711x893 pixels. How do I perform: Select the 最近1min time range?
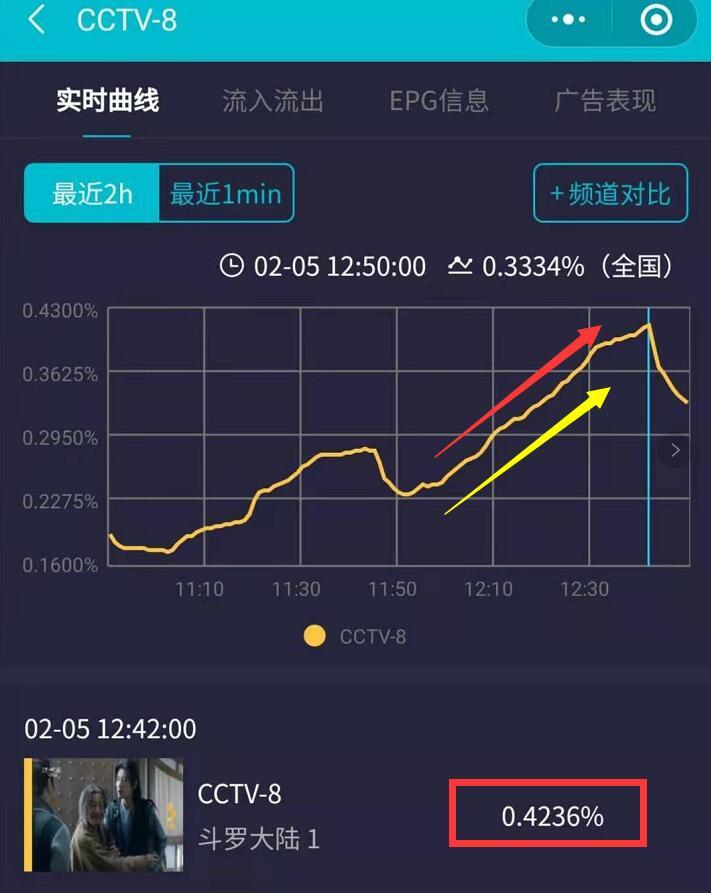pos(226,193)
